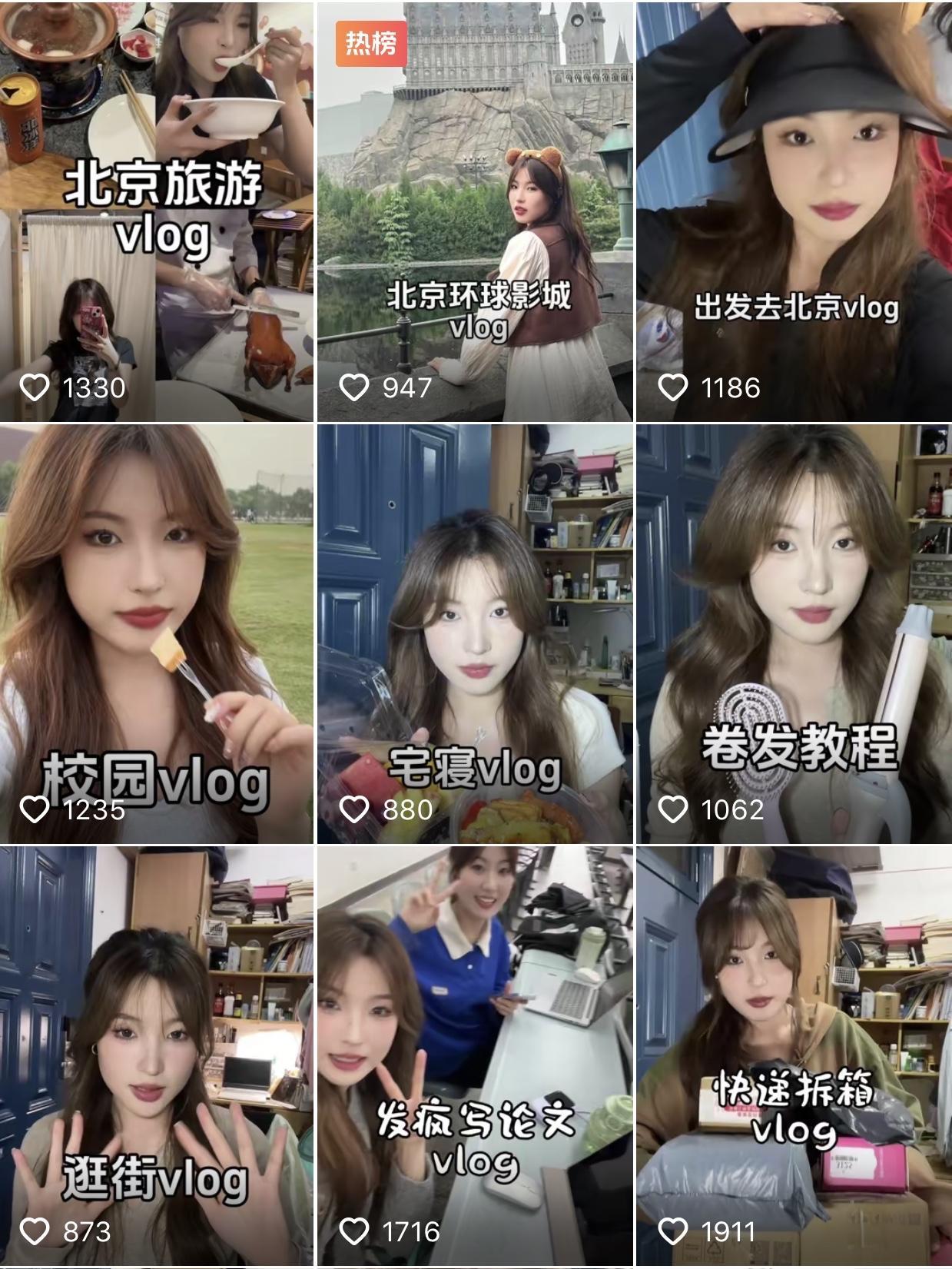Viewport: 952px width, 1269px height.
Task: Open the 北京旅游 vlog video
Action: click(157, 211)
